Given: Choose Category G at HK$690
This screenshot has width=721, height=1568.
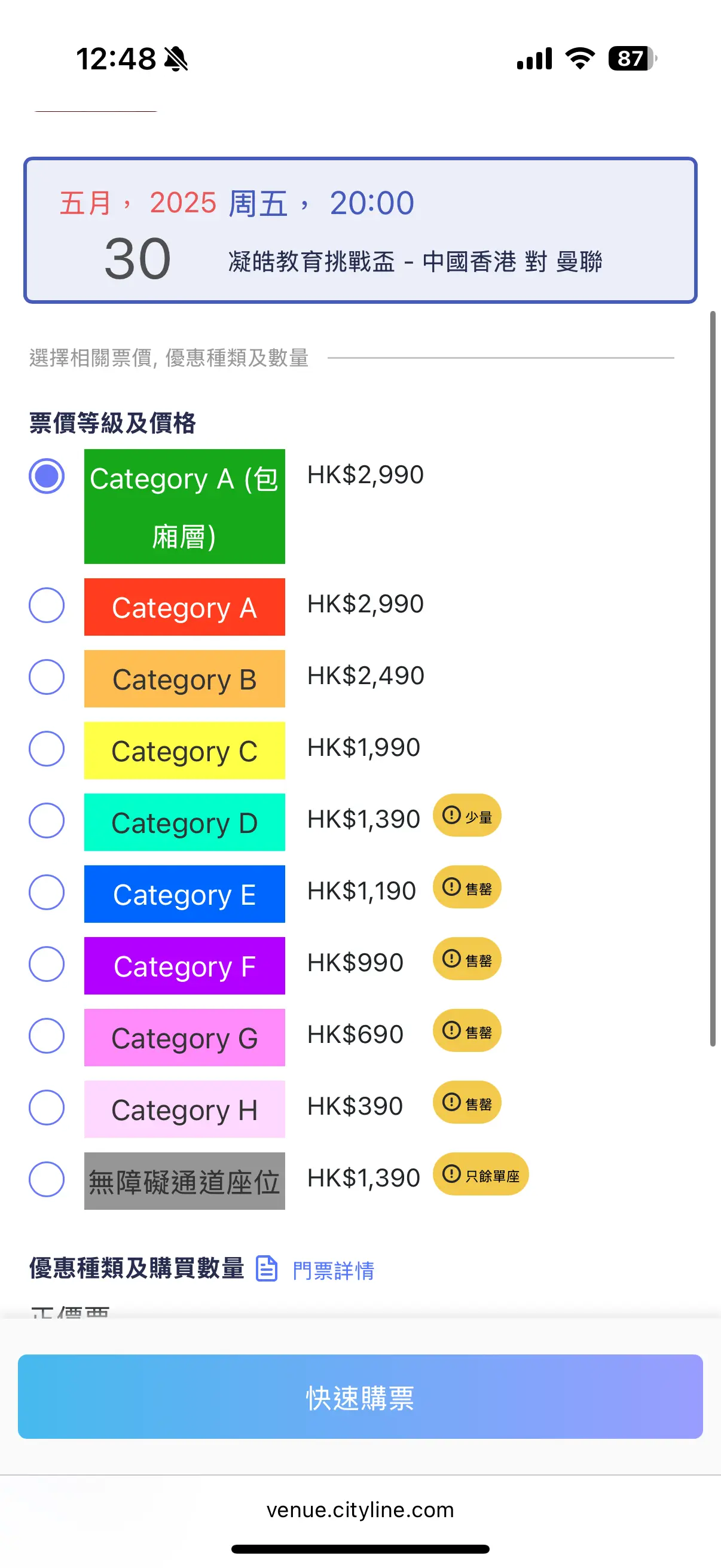Looking at the screenshot, I should click(x=47, y=1036).
